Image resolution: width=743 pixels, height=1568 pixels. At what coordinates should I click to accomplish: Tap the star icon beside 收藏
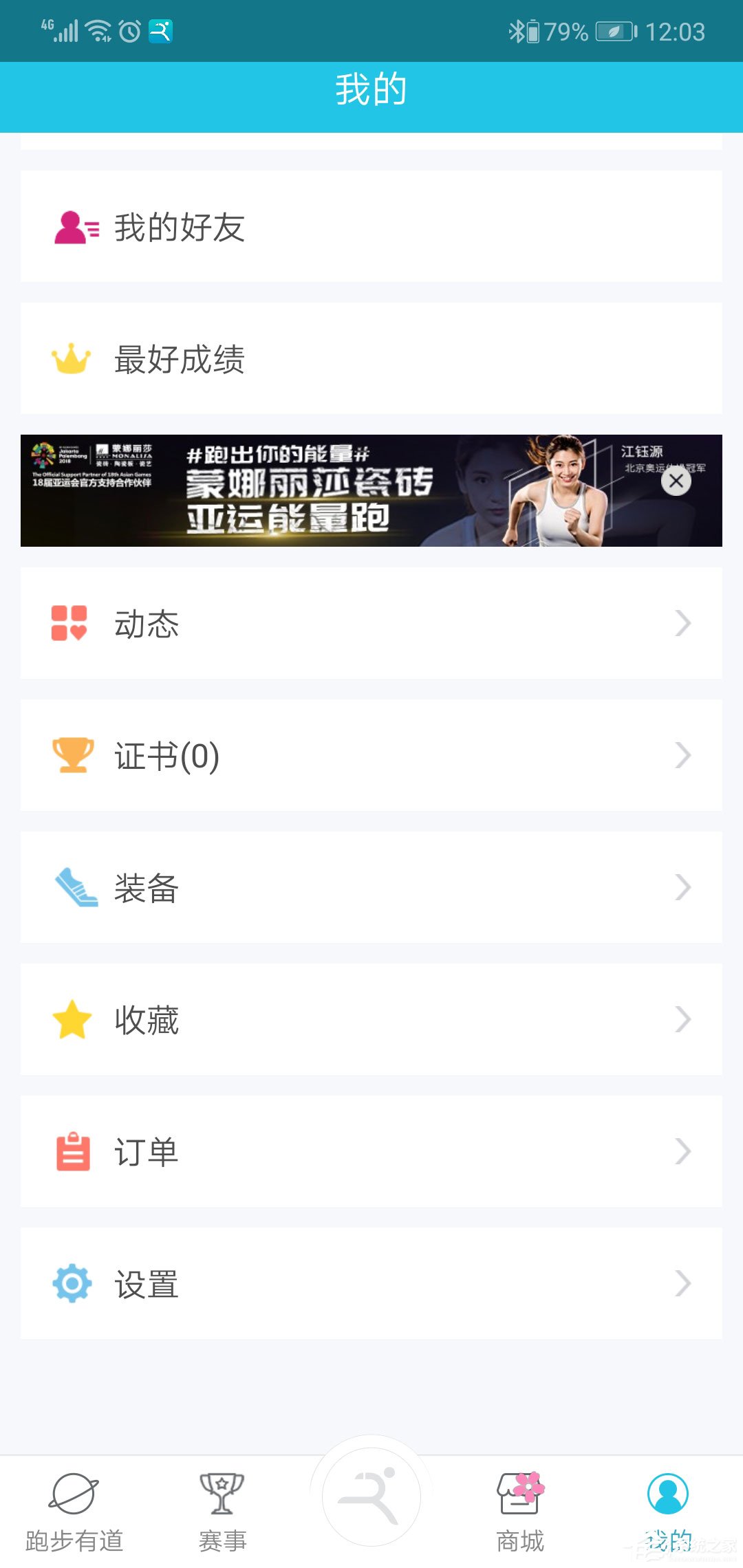click(x=72, y=1020)
